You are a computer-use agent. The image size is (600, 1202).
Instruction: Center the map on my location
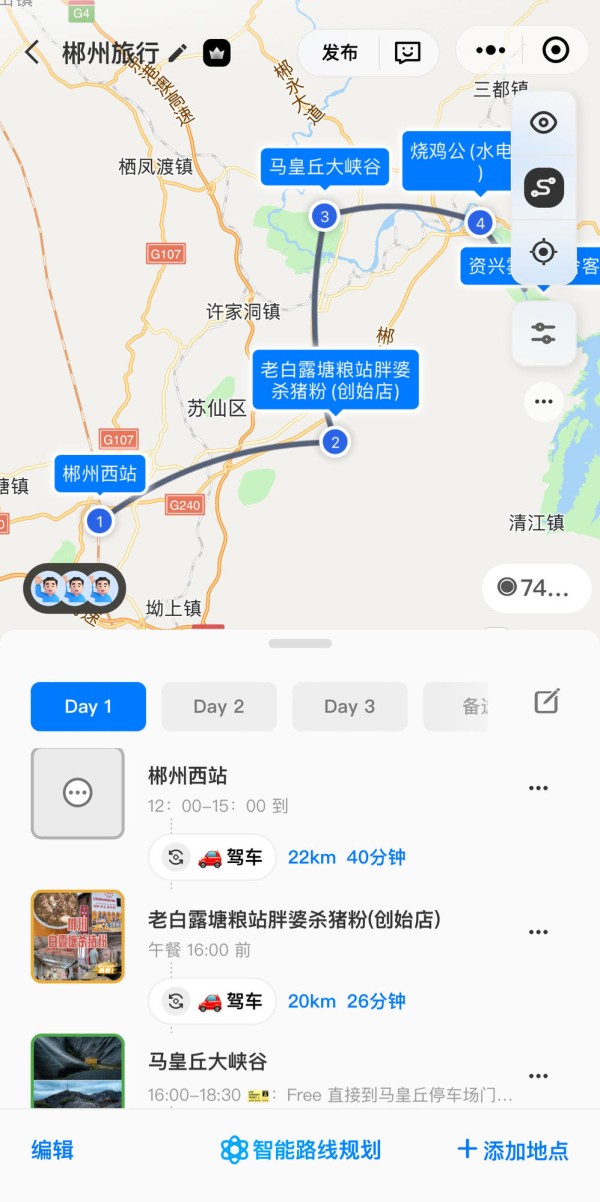click(x=543, y=252)
